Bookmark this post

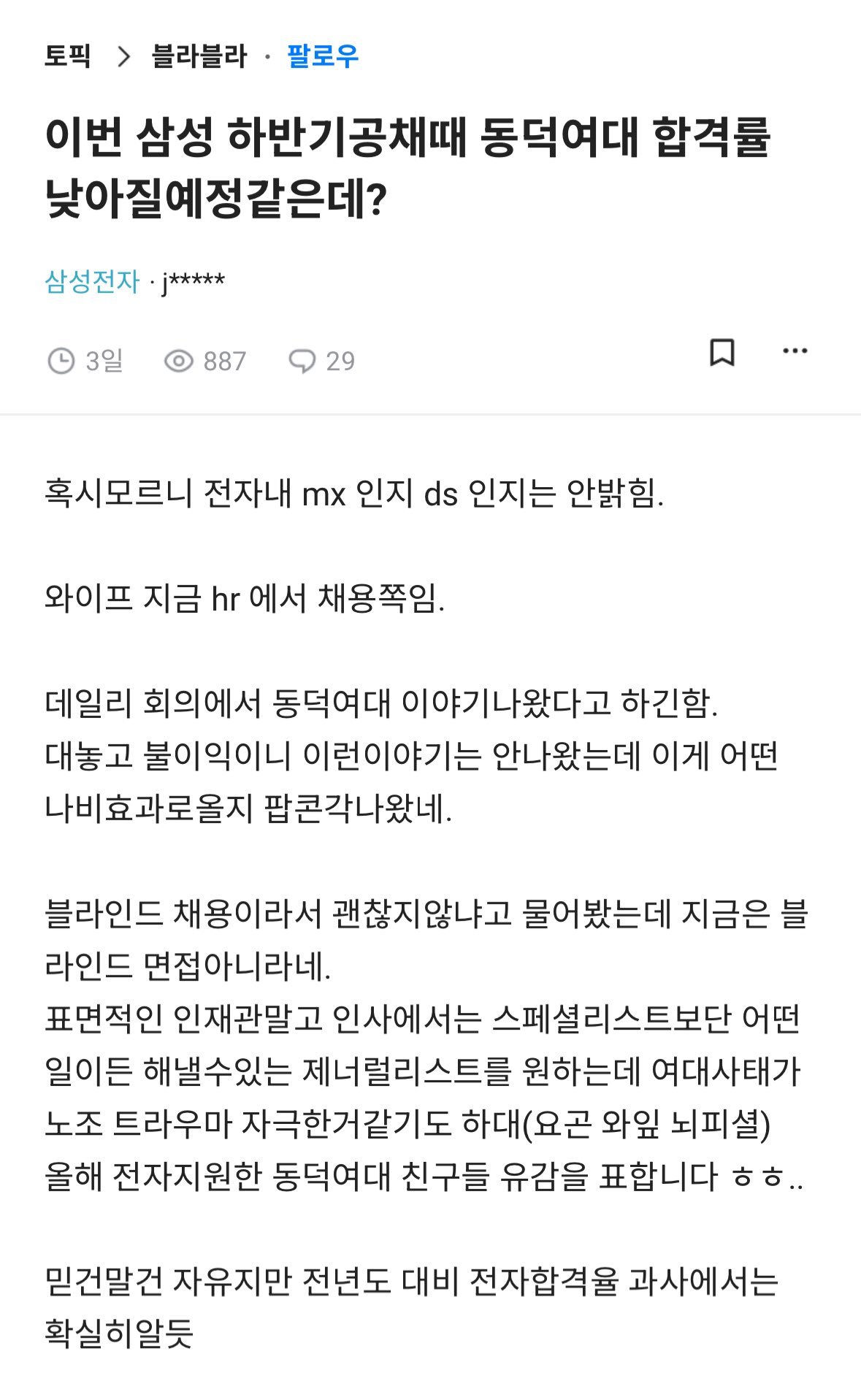click(722, 352)
